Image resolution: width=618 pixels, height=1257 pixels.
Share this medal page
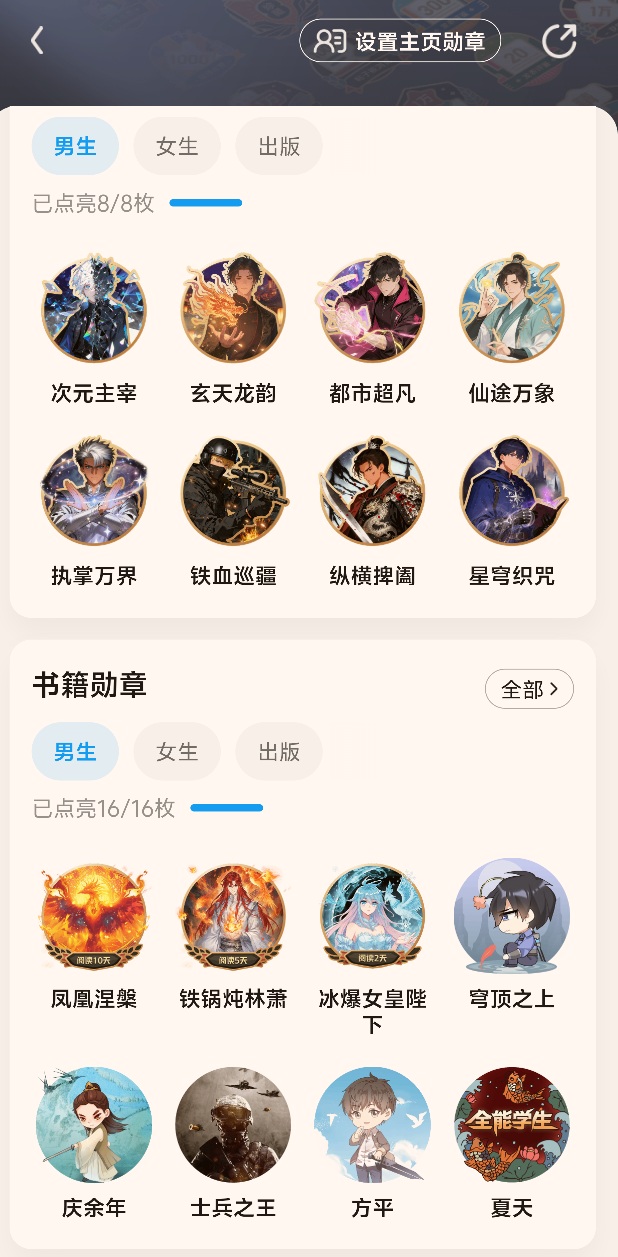559,41
